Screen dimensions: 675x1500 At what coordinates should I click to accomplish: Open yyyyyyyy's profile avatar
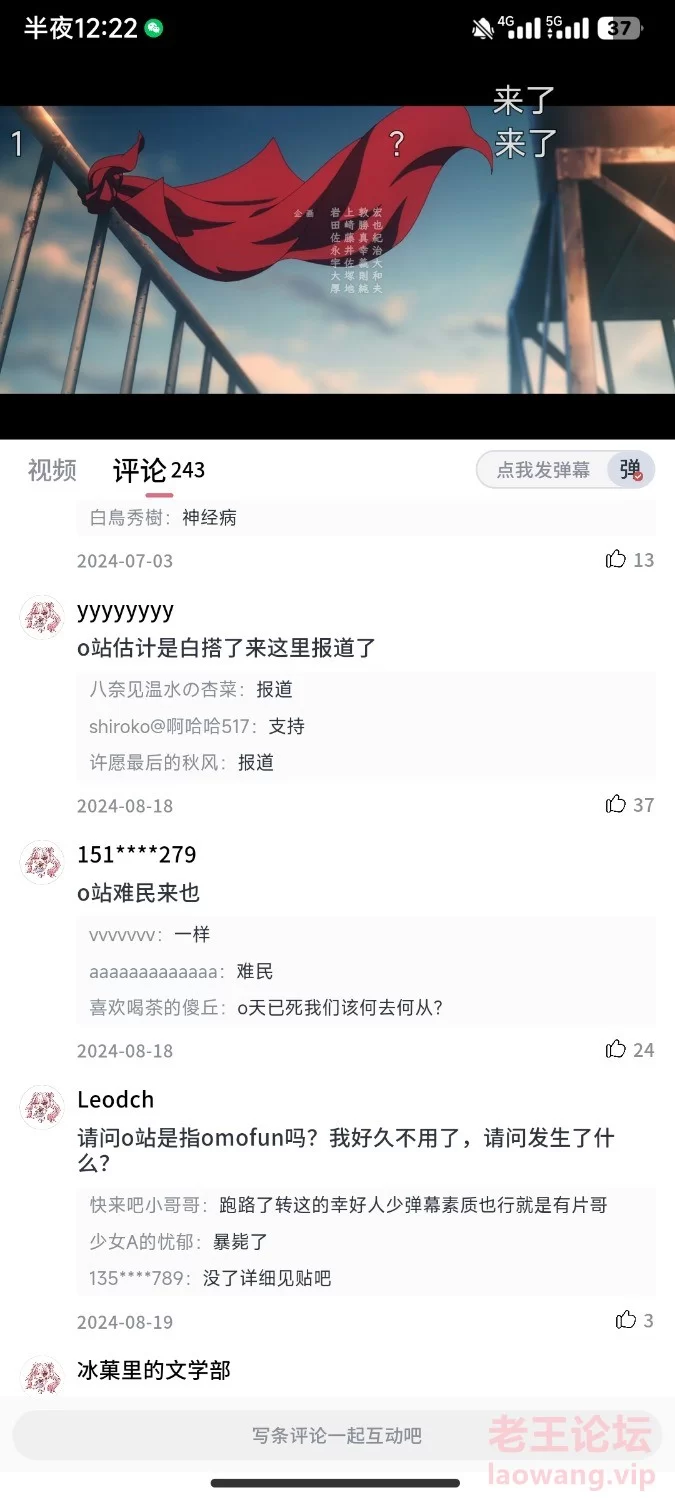coord(42,617)
